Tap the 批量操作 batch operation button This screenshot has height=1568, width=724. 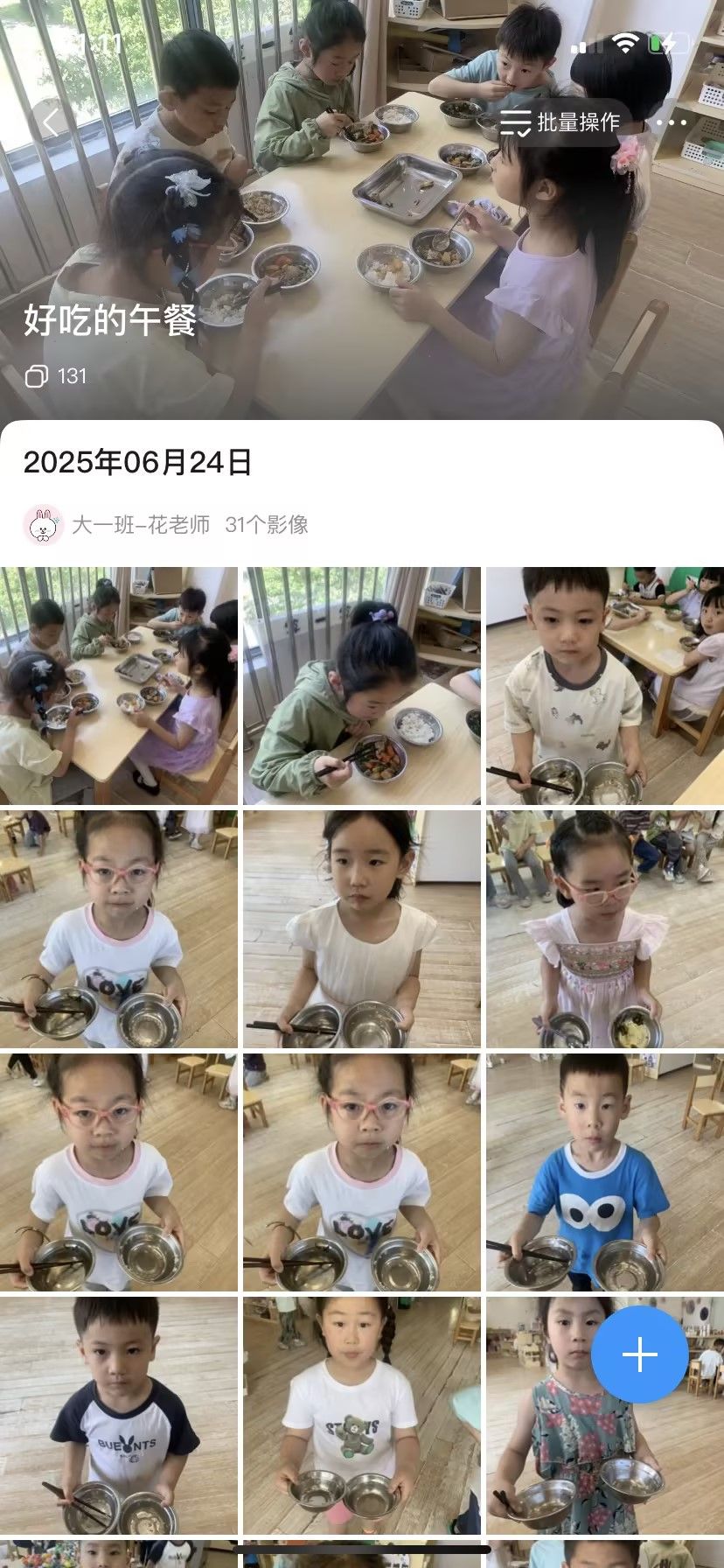point(560,122)
